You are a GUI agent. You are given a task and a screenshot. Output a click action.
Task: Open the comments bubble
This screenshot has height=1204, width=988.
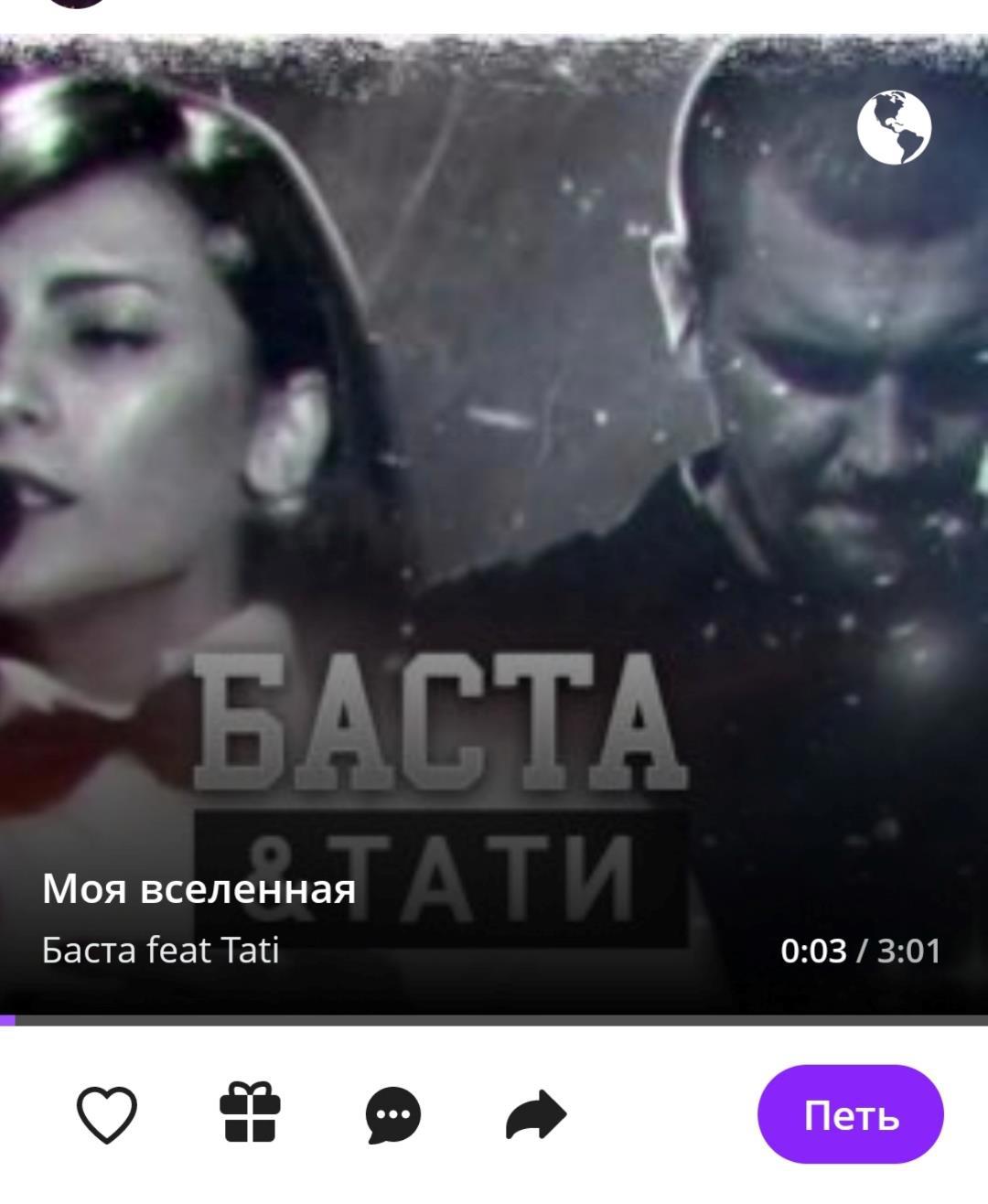pos(393,1114)
